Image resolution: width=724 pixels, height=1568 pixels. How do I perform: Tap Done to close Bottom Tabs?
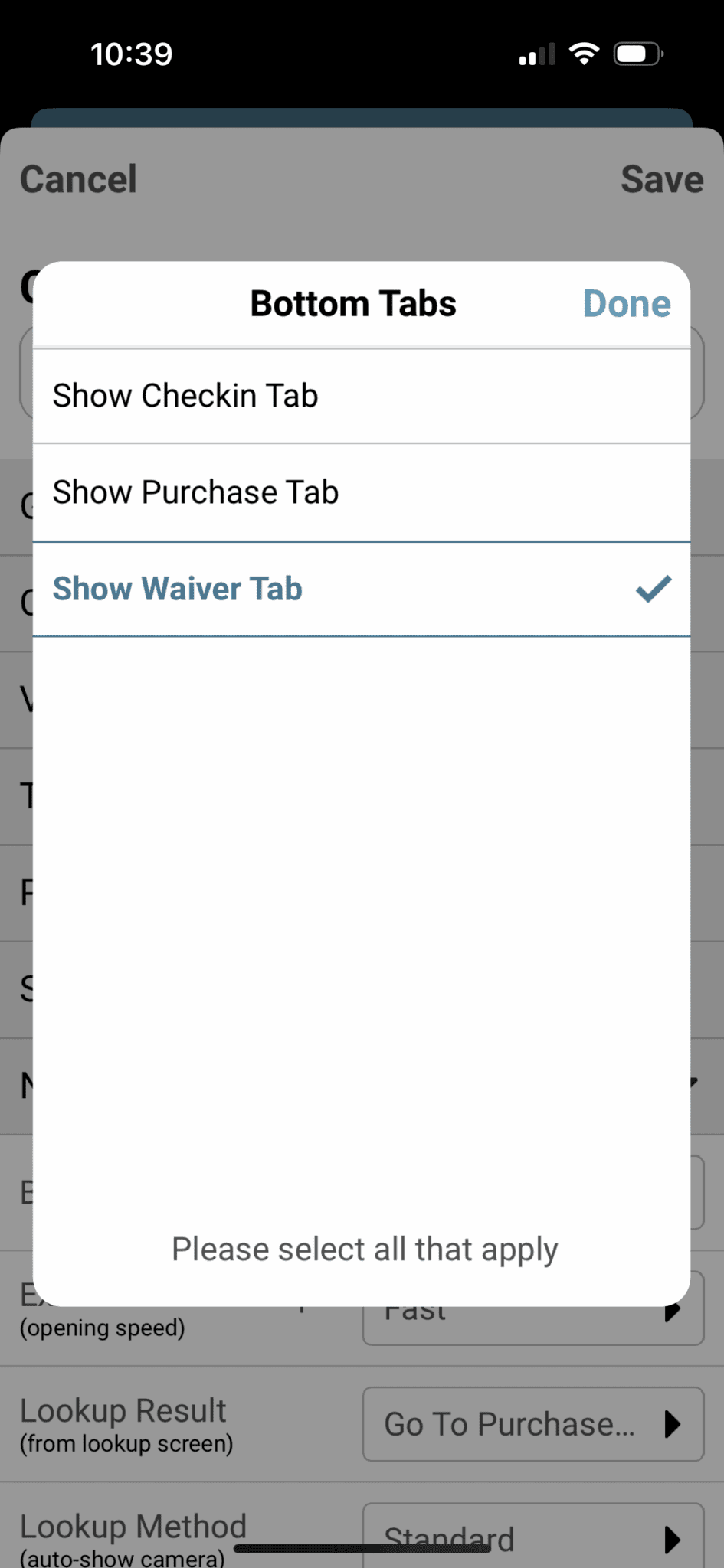[x=627, y=303]
